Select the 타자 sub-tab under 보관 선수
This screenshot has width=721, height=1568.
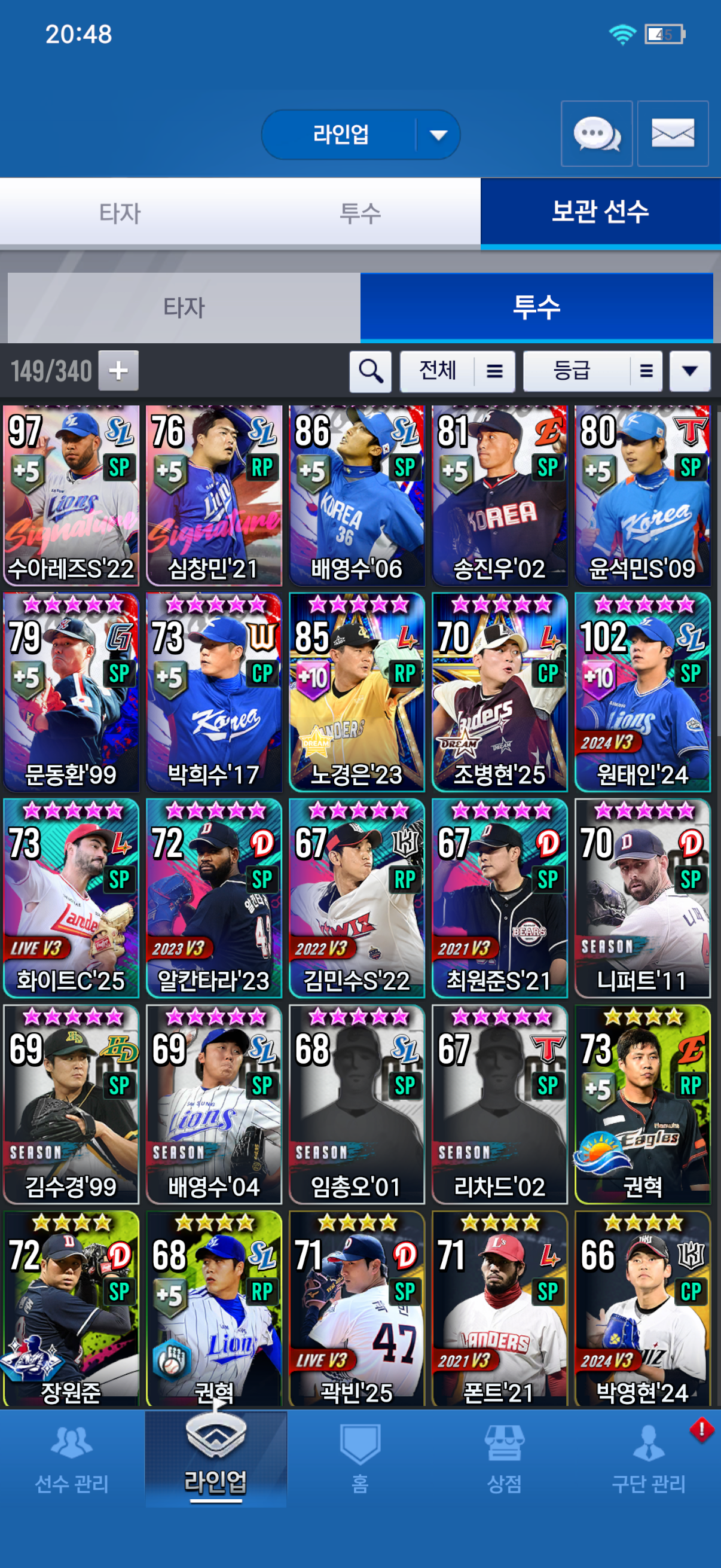pyautogui.click(x=184, y=307)
